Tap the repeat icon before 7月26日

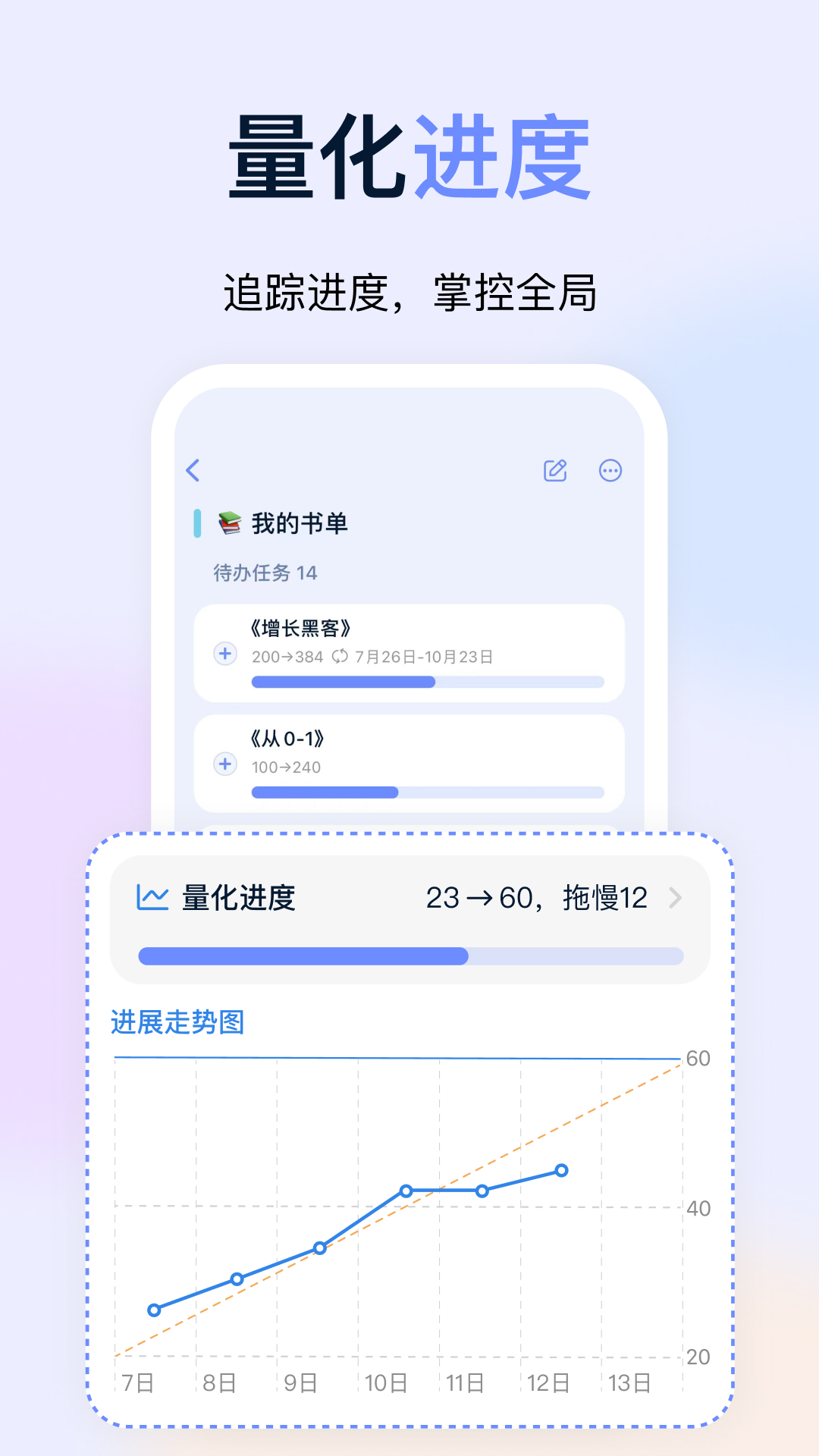point(340,657)
